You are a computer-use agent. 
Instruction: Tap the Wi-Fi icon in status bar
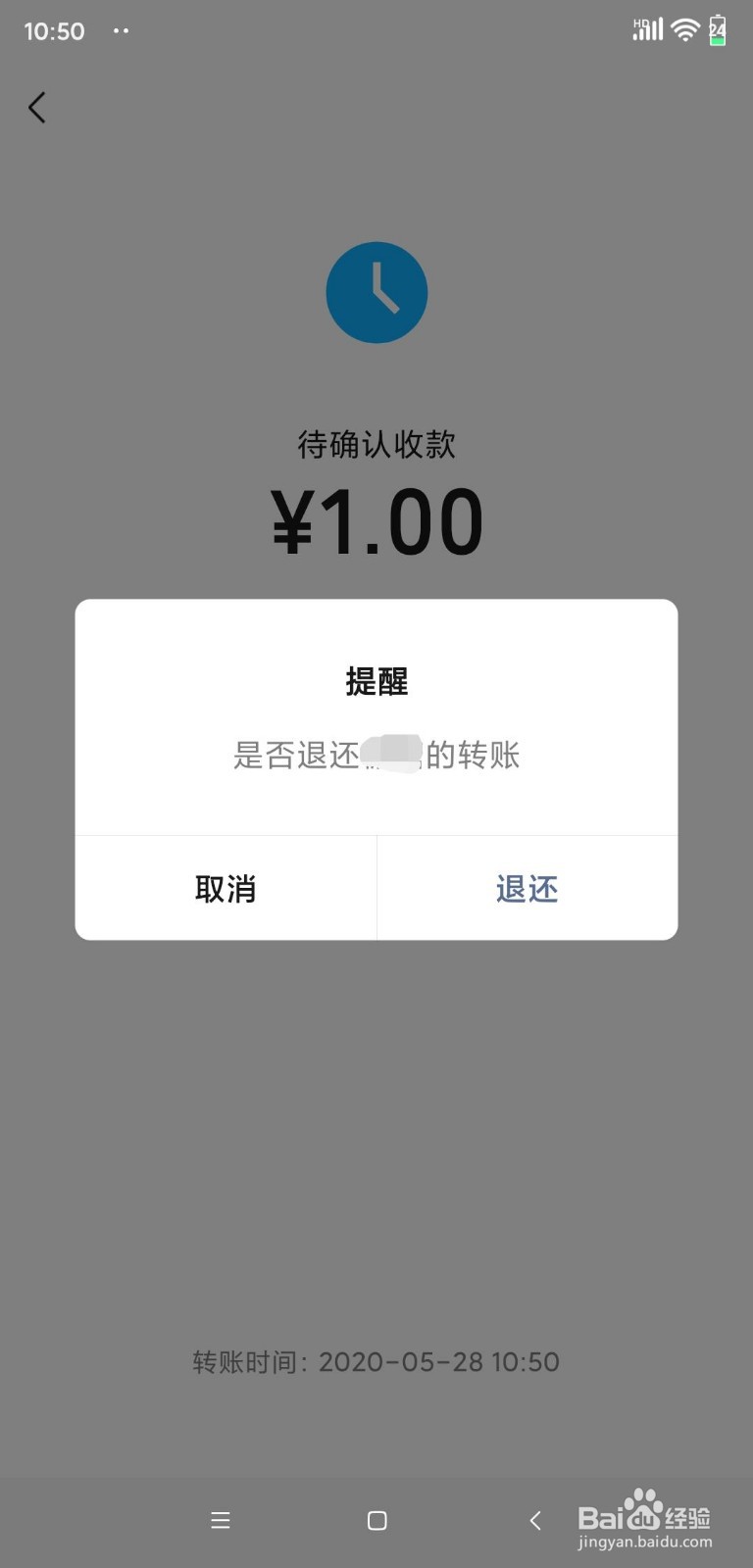coord(684,29)
